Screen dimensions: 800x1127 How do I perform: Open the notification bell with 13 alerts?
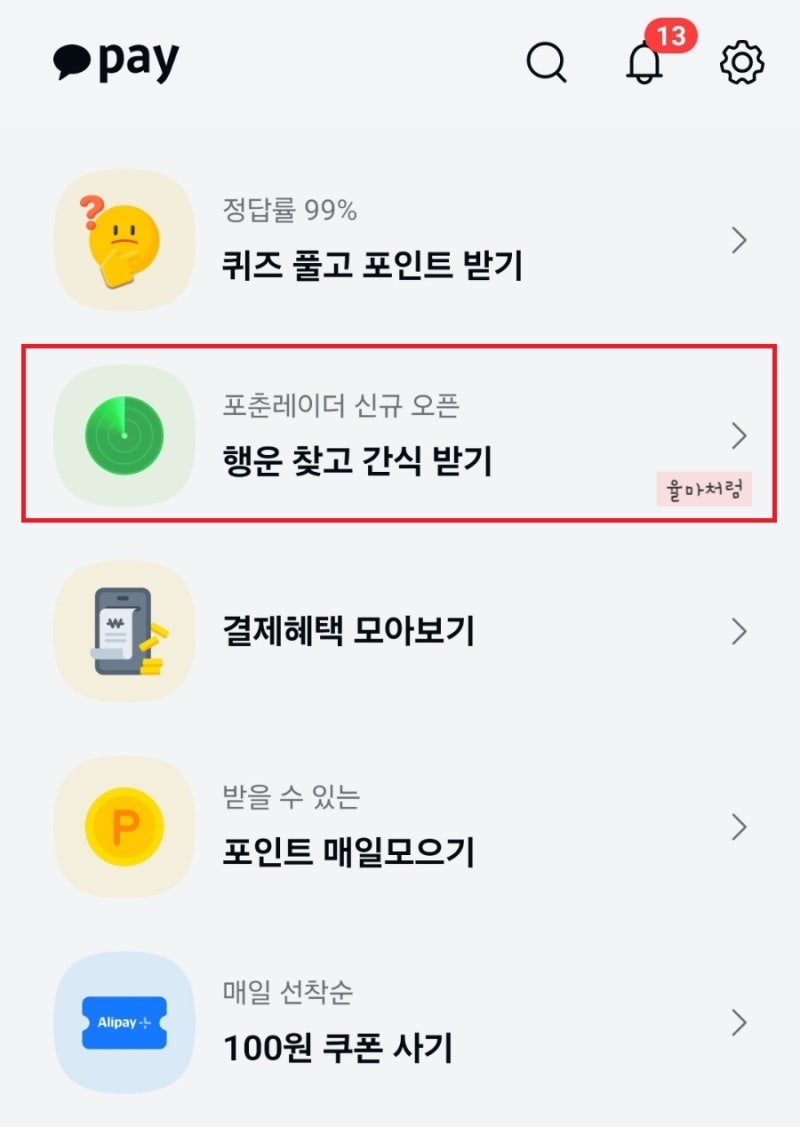click(x=645, y=65)
